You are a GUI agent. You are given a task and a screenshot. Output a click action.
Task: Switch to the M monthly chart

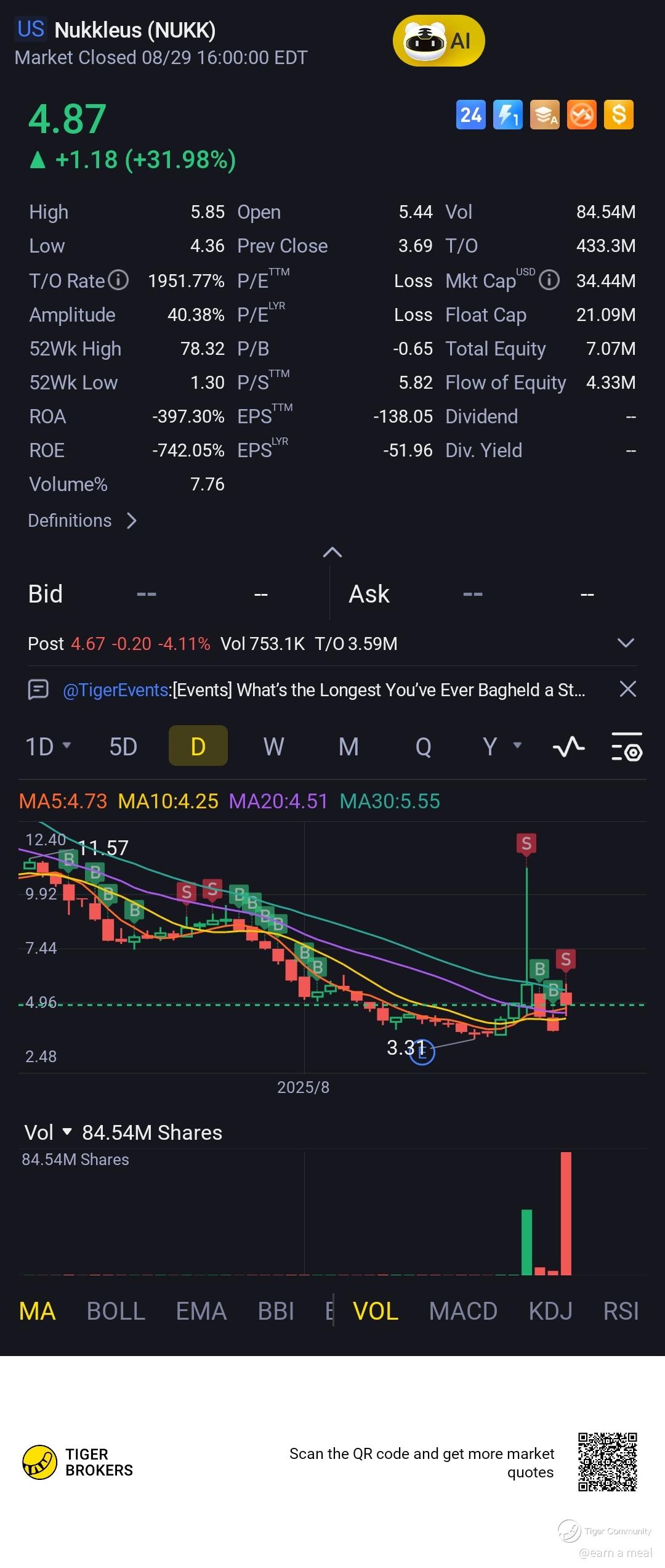pos(349,747)
